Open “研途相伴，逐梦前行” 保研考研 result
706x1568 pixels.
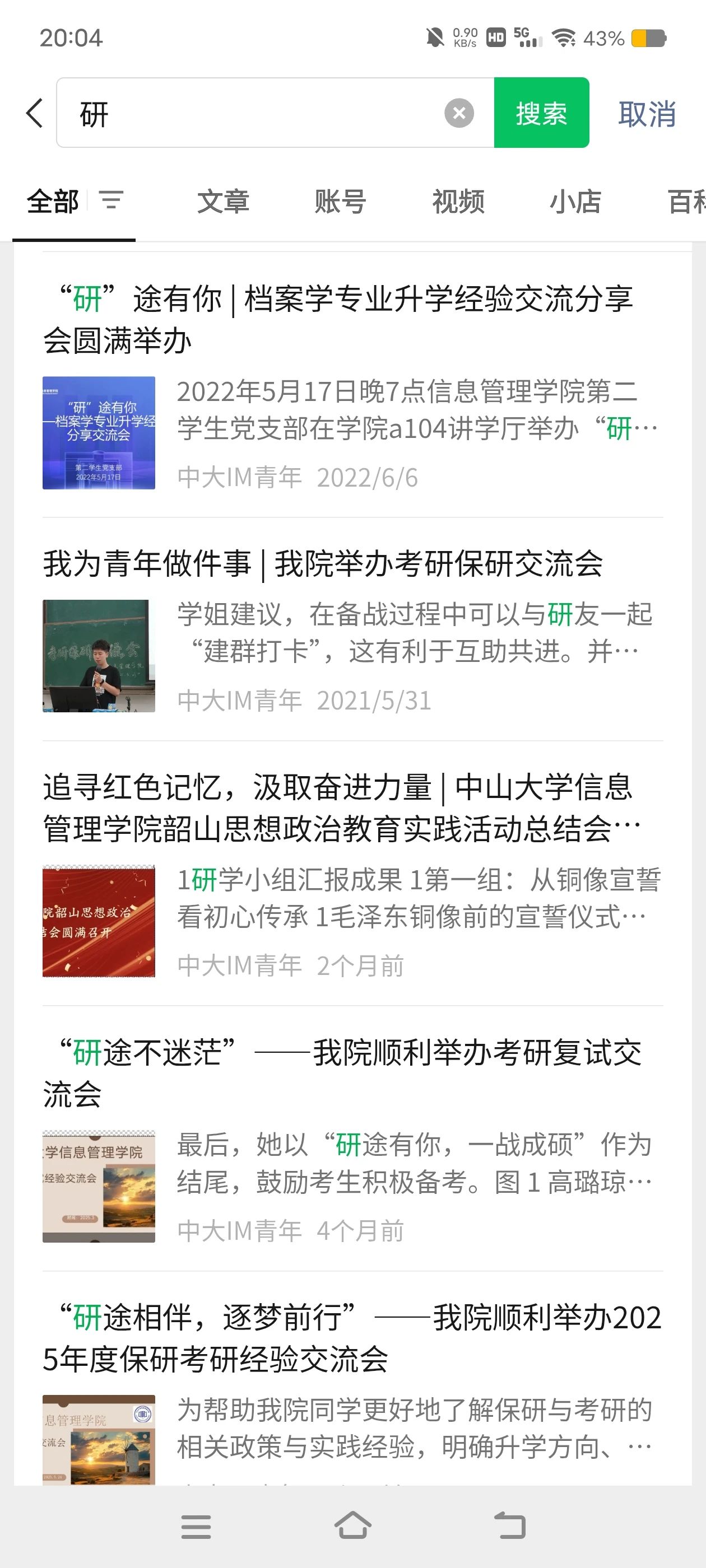(351, 1338)
